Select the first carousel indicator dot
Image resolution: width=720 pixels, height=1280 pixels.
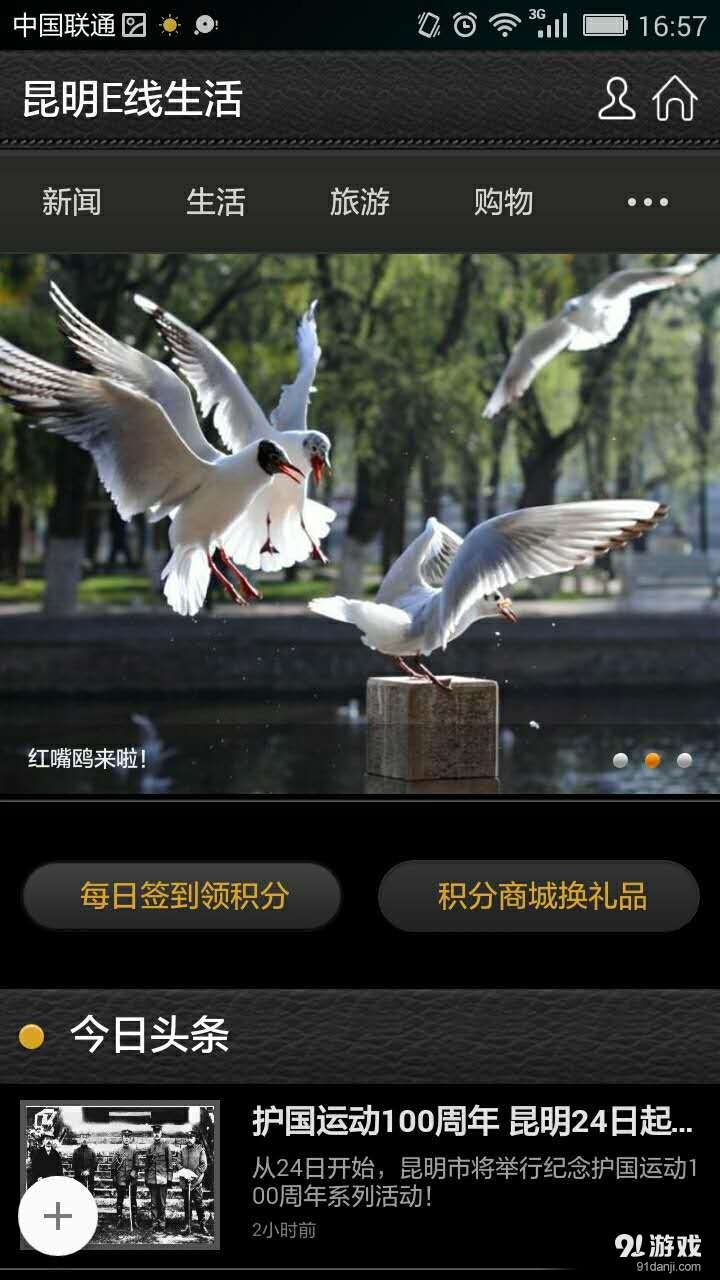coord(621,759)
